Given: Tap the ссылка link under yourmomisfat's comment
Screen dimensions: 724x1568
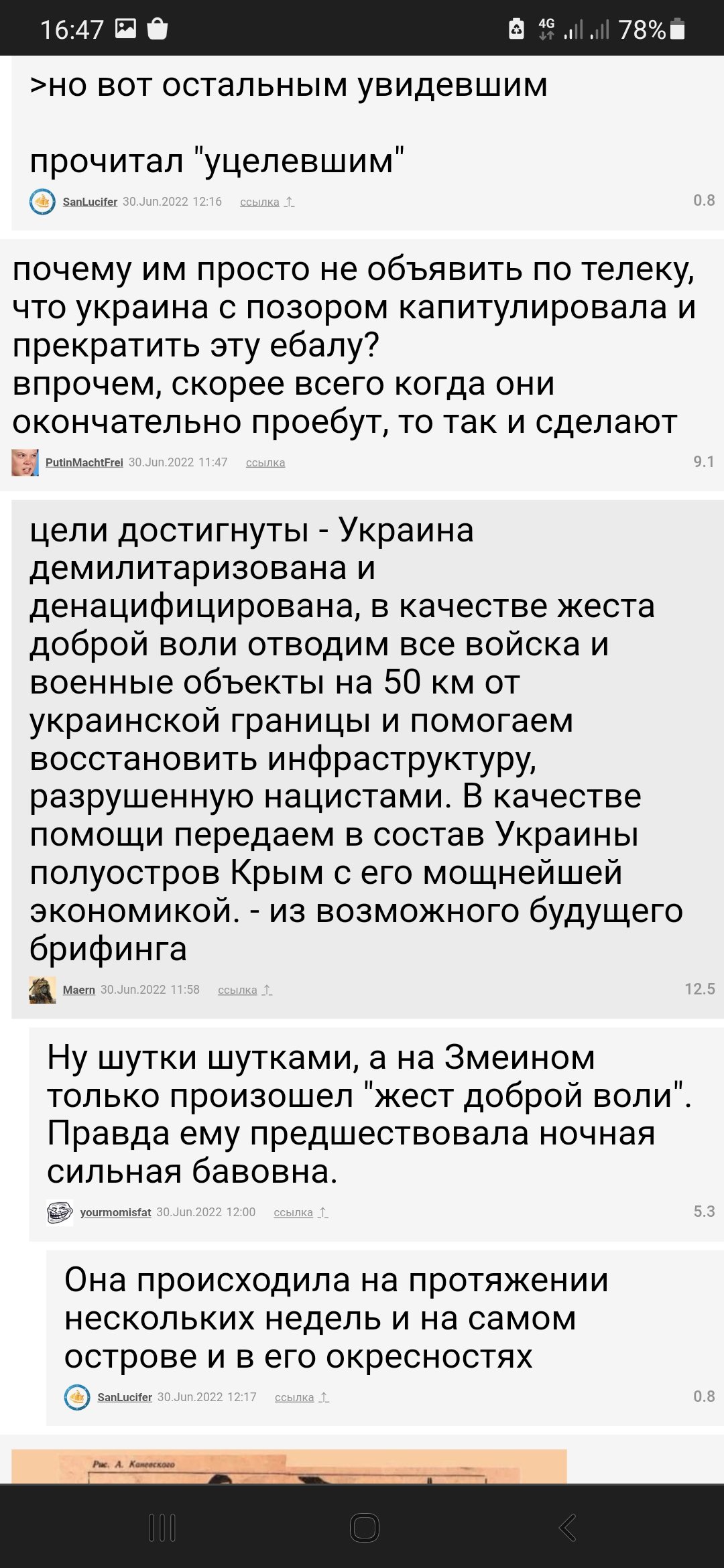Looking at the screenshot, I should point(293,1212).
